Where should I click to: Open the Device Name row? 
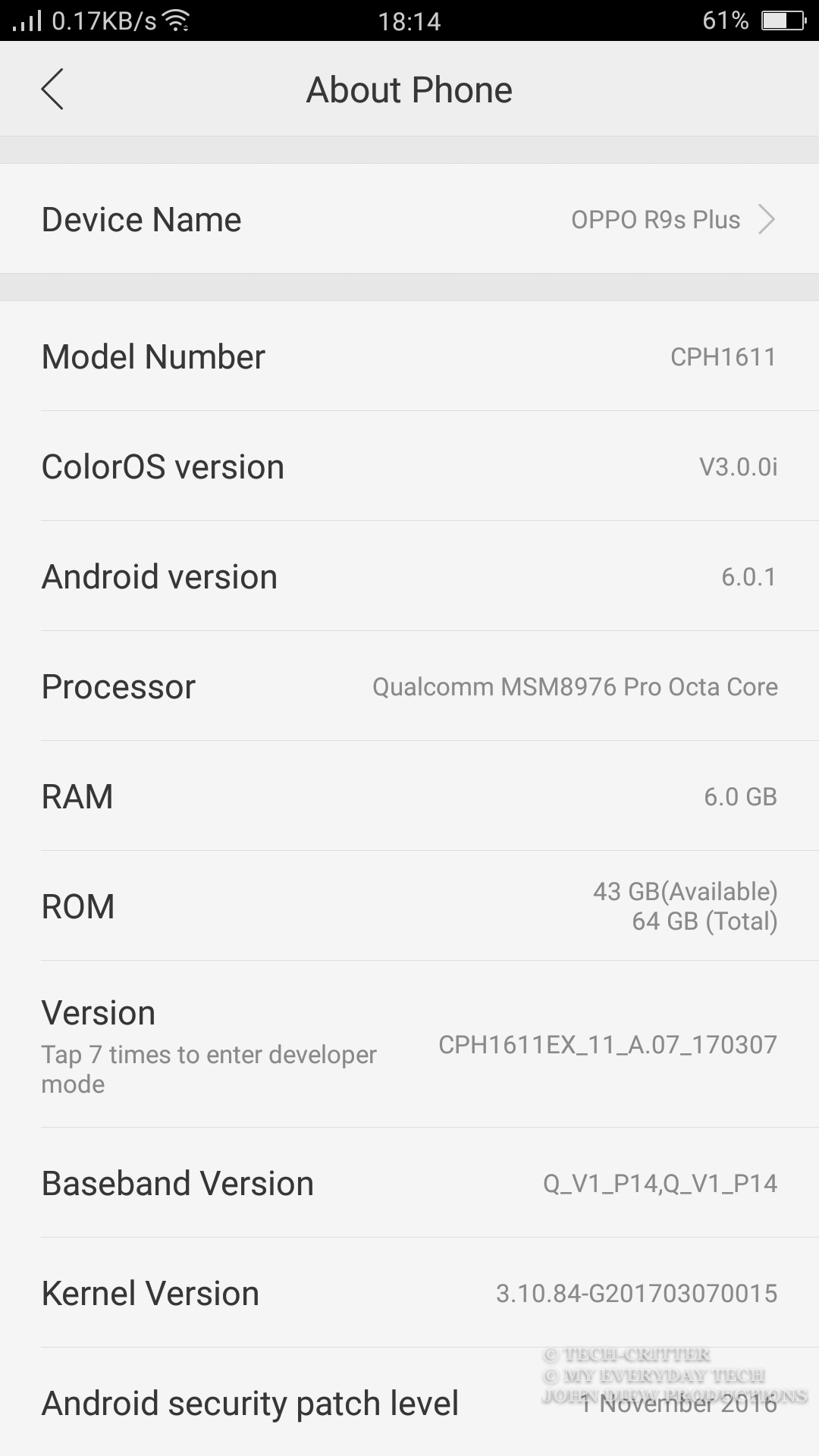coord(409,219)
